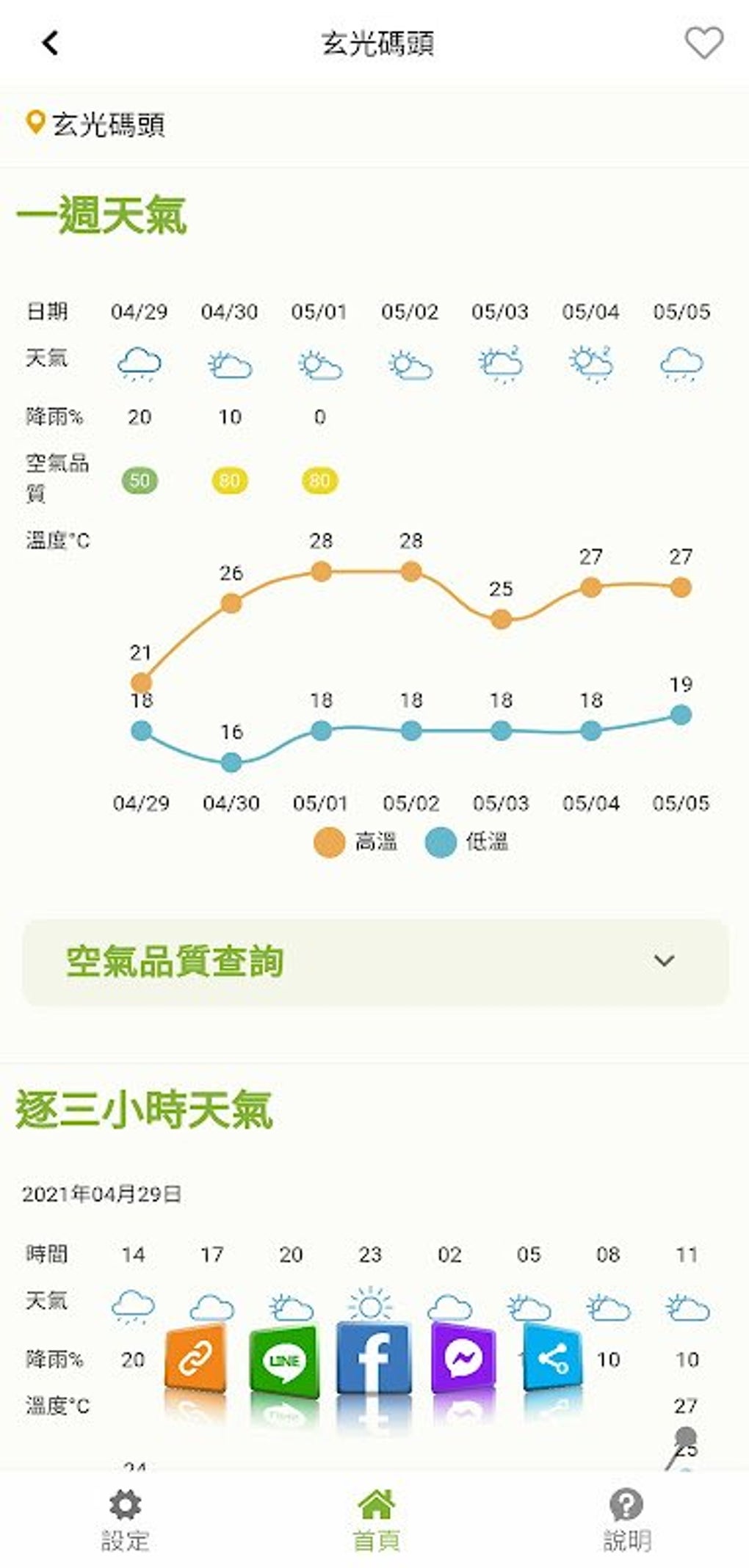Expand the 空氣品質查詢 section

pos(375,962)
